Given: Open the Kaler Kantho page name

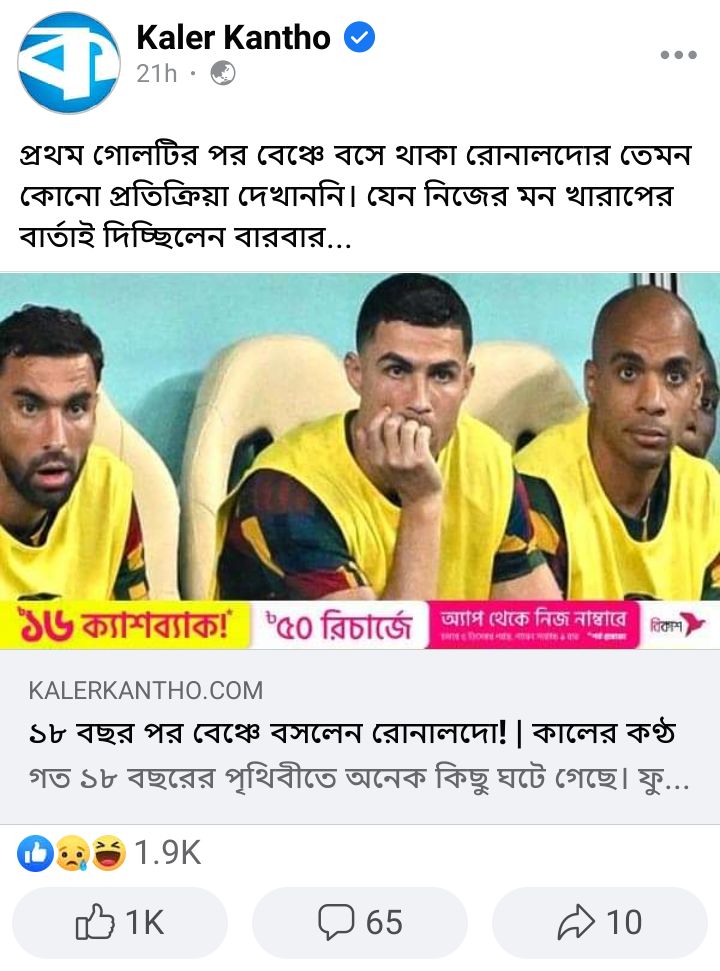Looking at the screenshot, I should point(233,38).
